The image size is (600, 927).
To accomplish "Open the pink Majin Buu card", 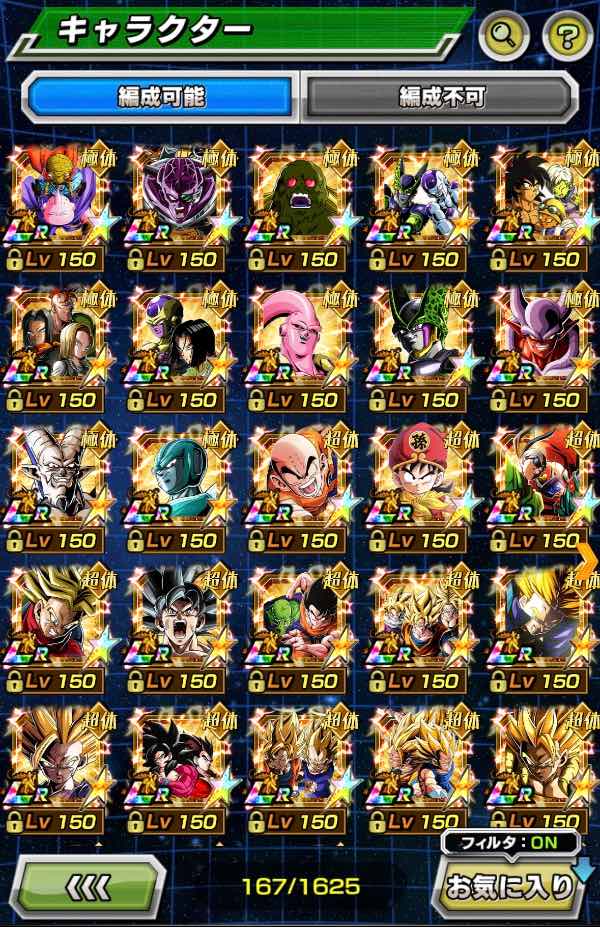I will pyautogui.click(x=301, y=348).
